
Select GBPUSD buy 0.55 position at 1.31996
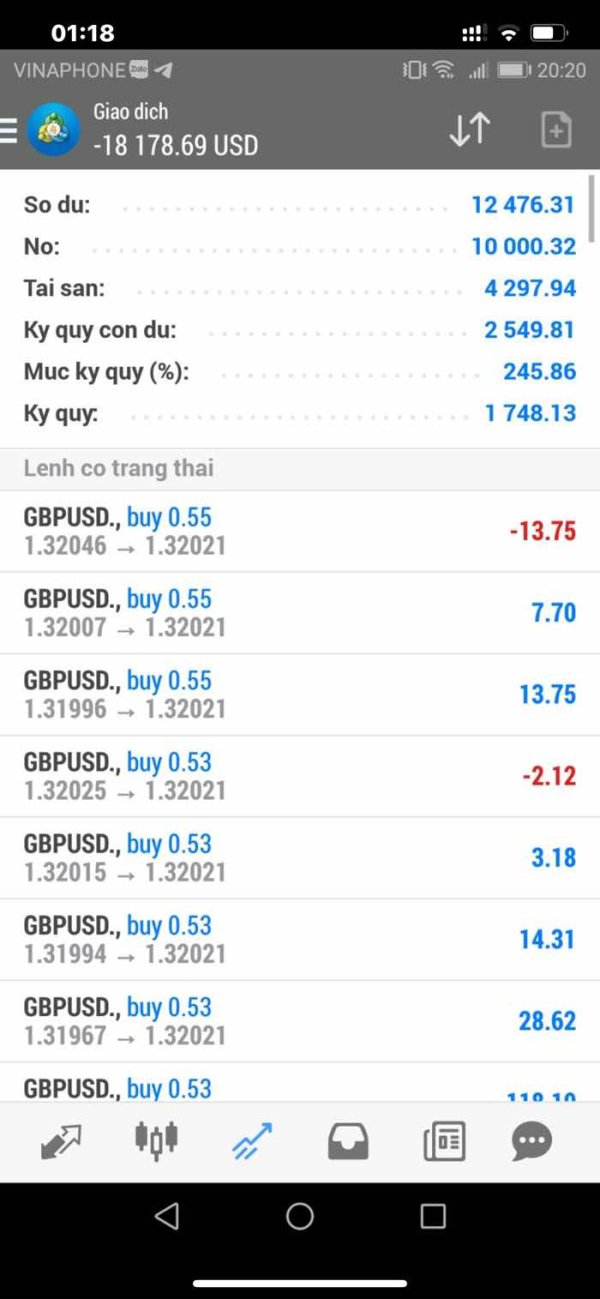click(x=300, y=695)
